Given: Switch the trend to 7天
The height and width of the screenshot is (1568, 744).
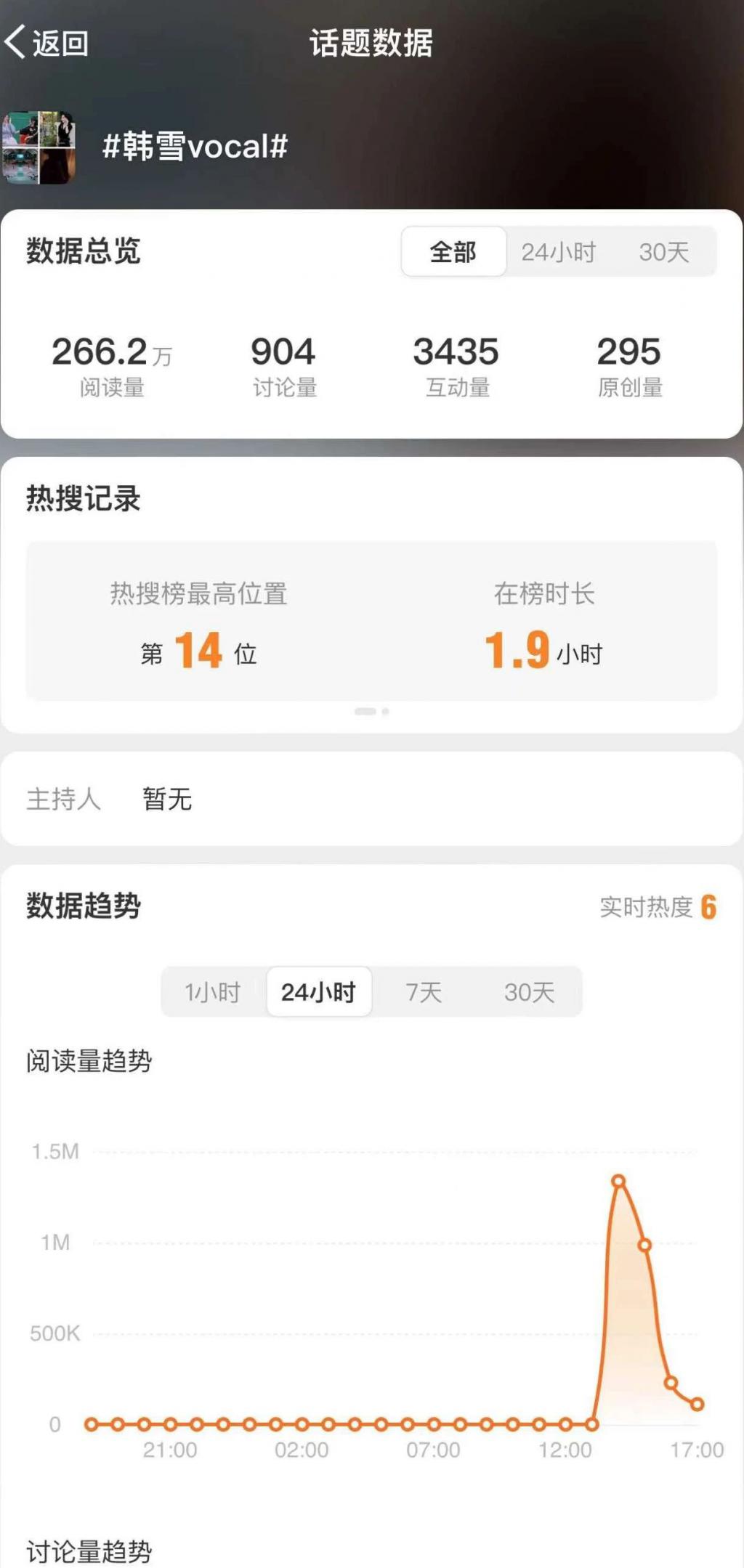Looking at the screenshot, I should coord(424,992).
